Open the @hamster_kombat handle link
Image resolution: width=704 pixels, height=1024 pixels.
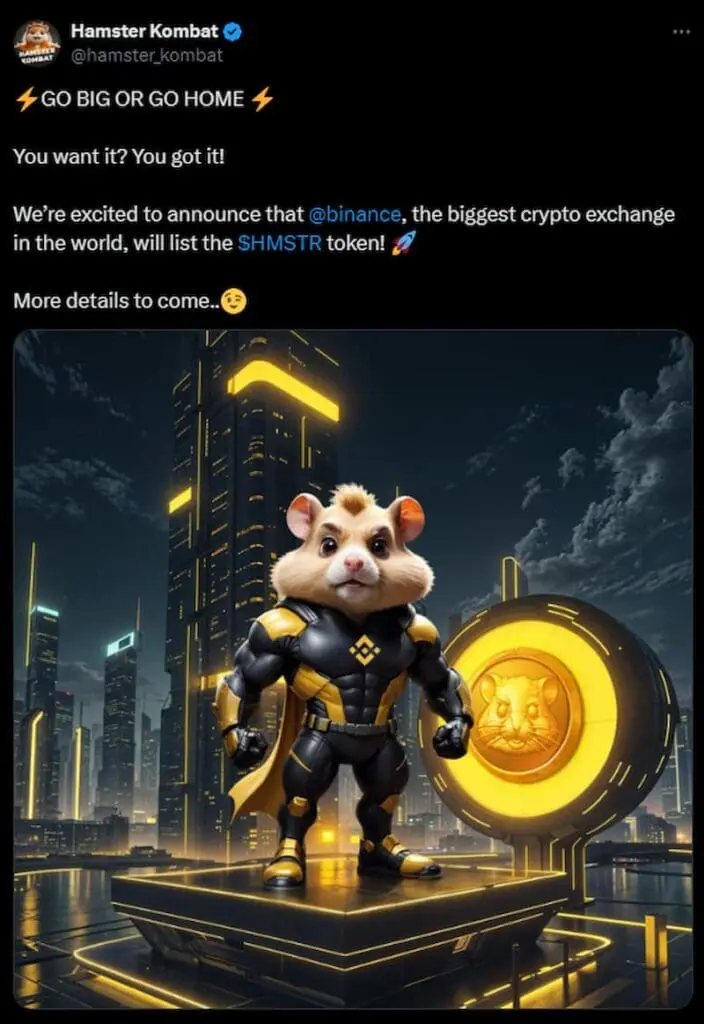click(x=146, y=56)
